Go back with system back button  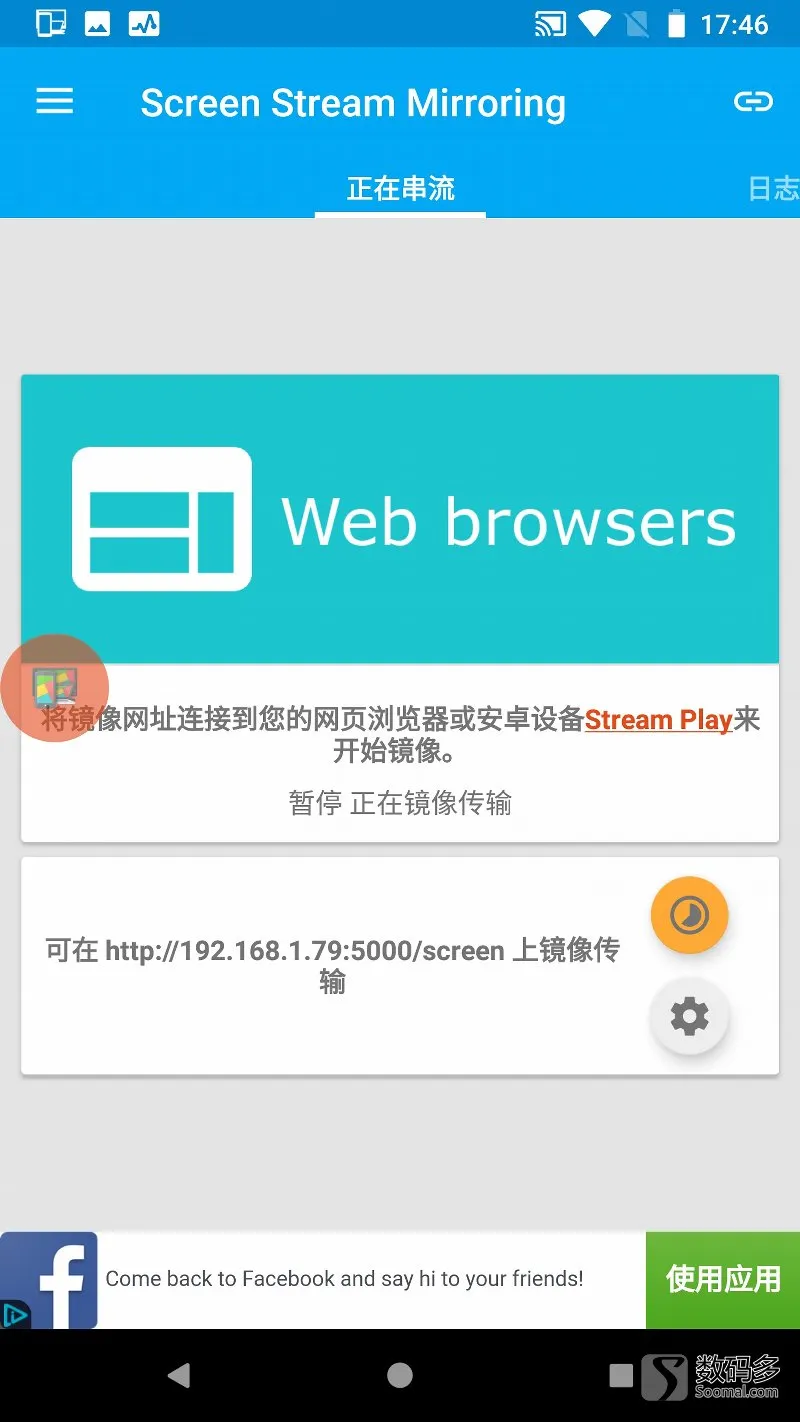click(179, 1376)
